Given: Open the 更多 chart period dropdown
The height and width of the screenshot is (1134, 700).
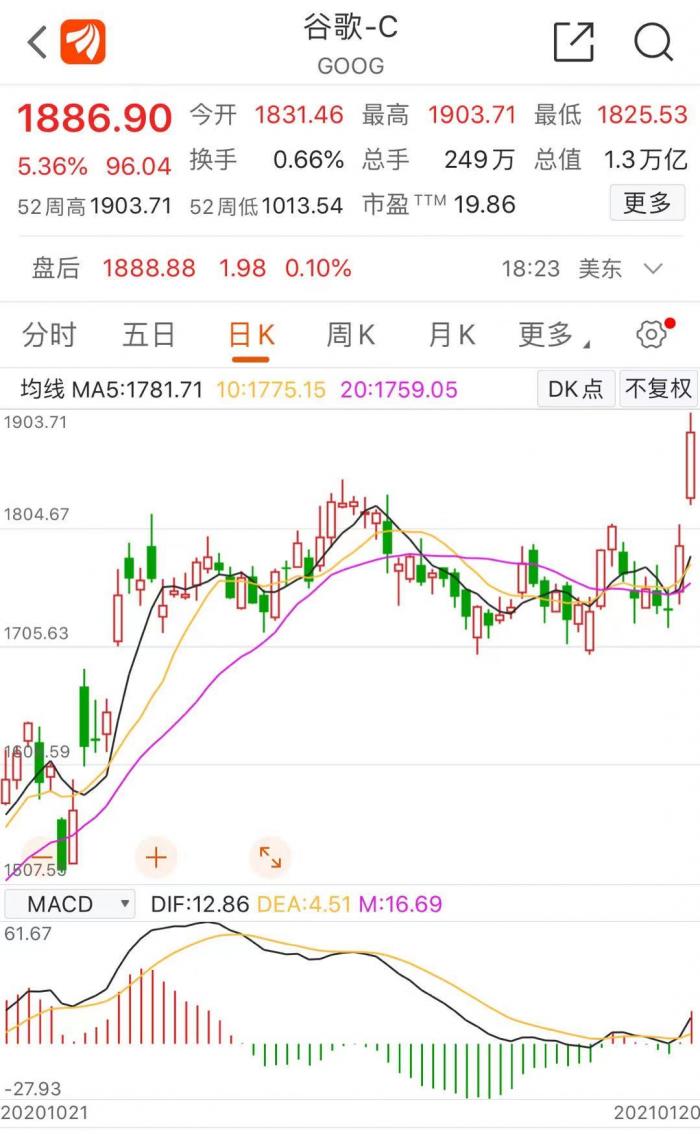Looking at the screenshot, I should pos(551,335).
